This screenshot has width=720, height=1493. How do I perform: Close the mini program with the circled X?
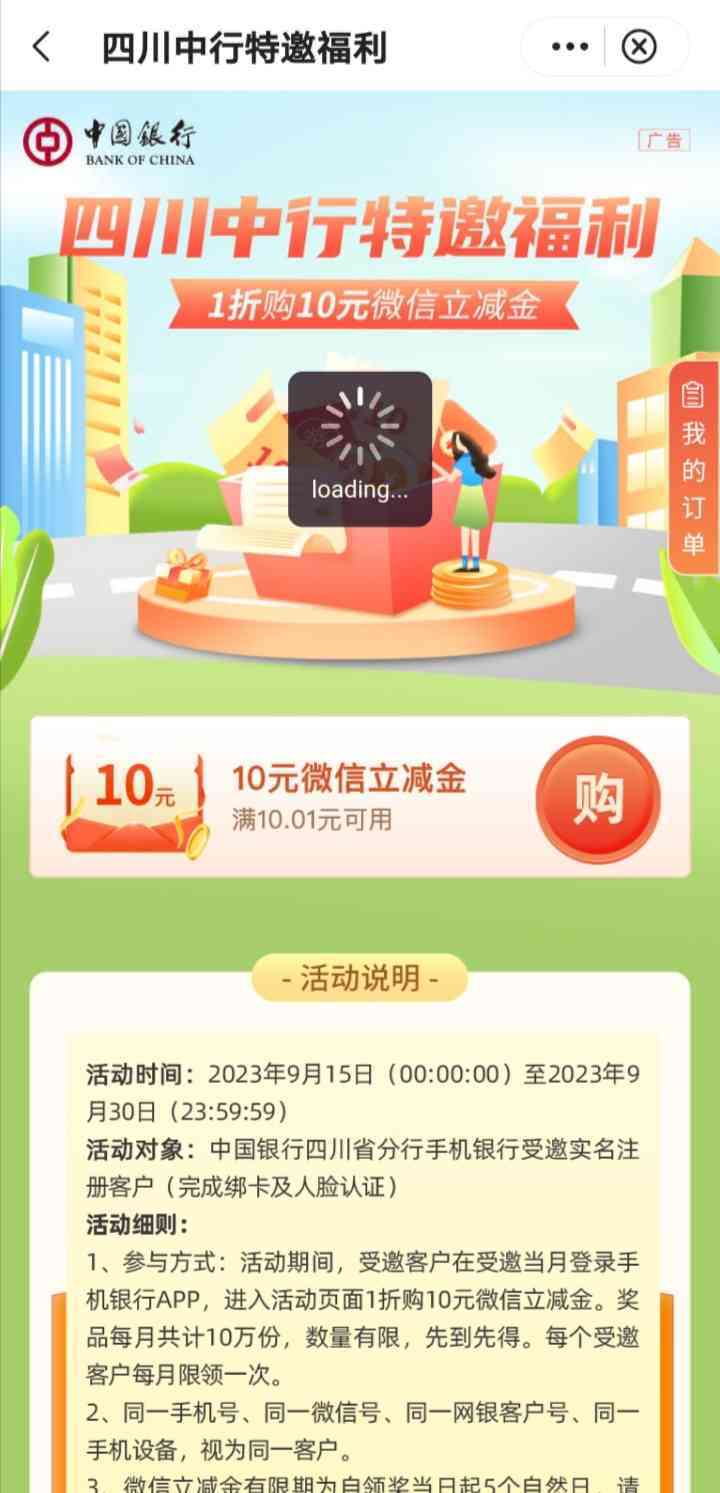point(639,47)
